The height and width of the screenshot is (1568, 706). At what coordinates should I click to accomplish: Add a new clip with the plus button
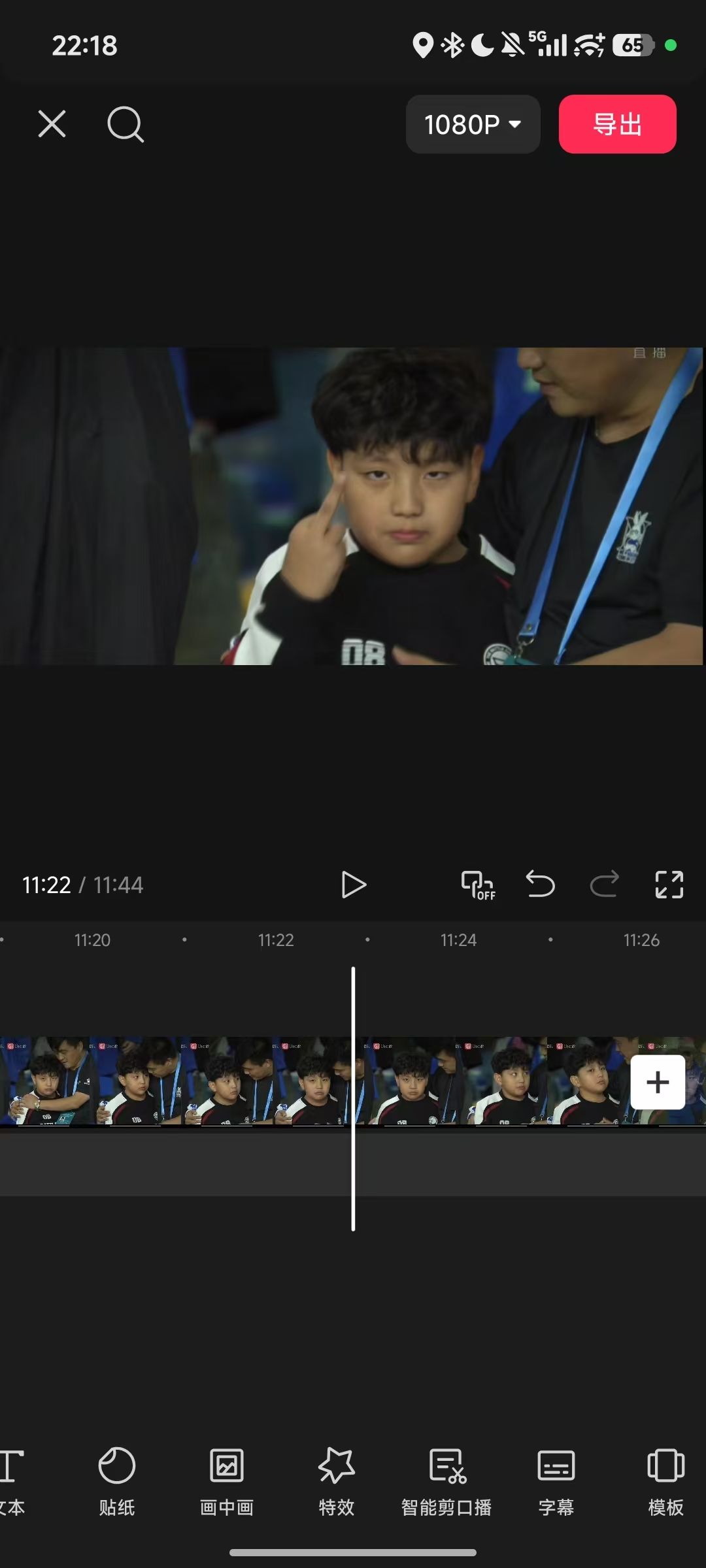tap(658, 1082)
